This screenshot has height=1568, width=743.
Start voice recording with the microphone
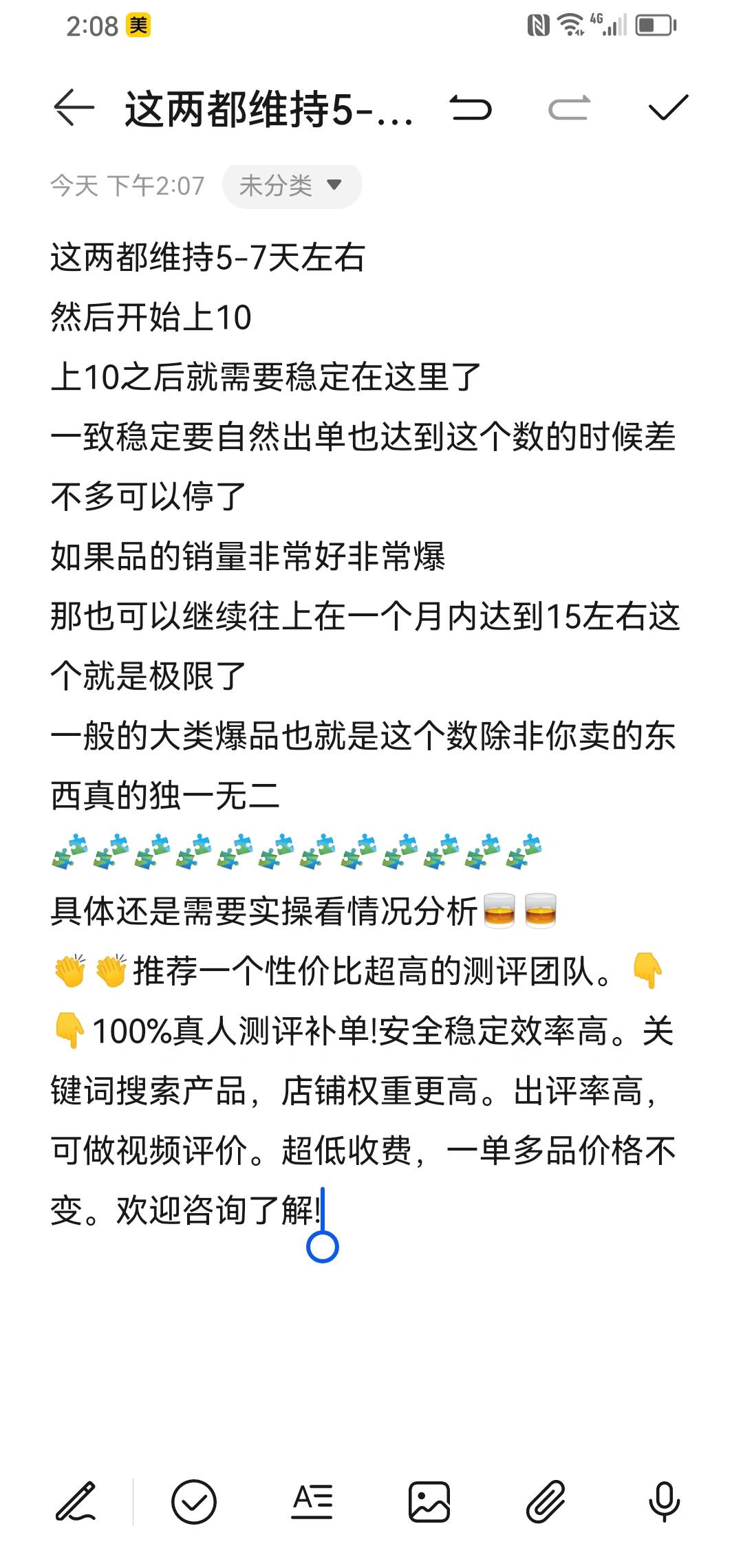tap(664, 1501)
